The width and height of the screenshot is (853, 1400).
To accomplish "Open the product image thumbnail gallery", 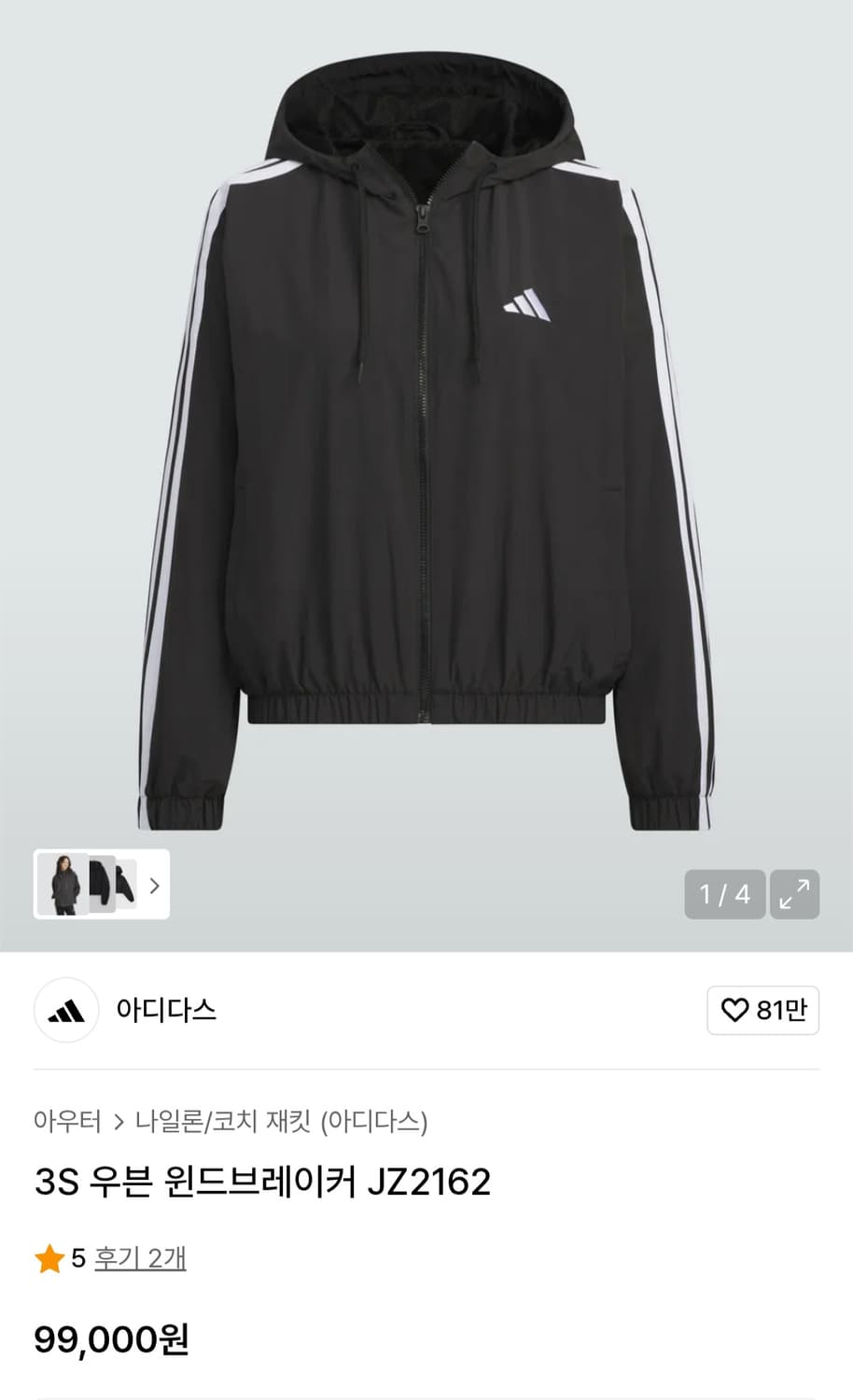I will 102,884.
